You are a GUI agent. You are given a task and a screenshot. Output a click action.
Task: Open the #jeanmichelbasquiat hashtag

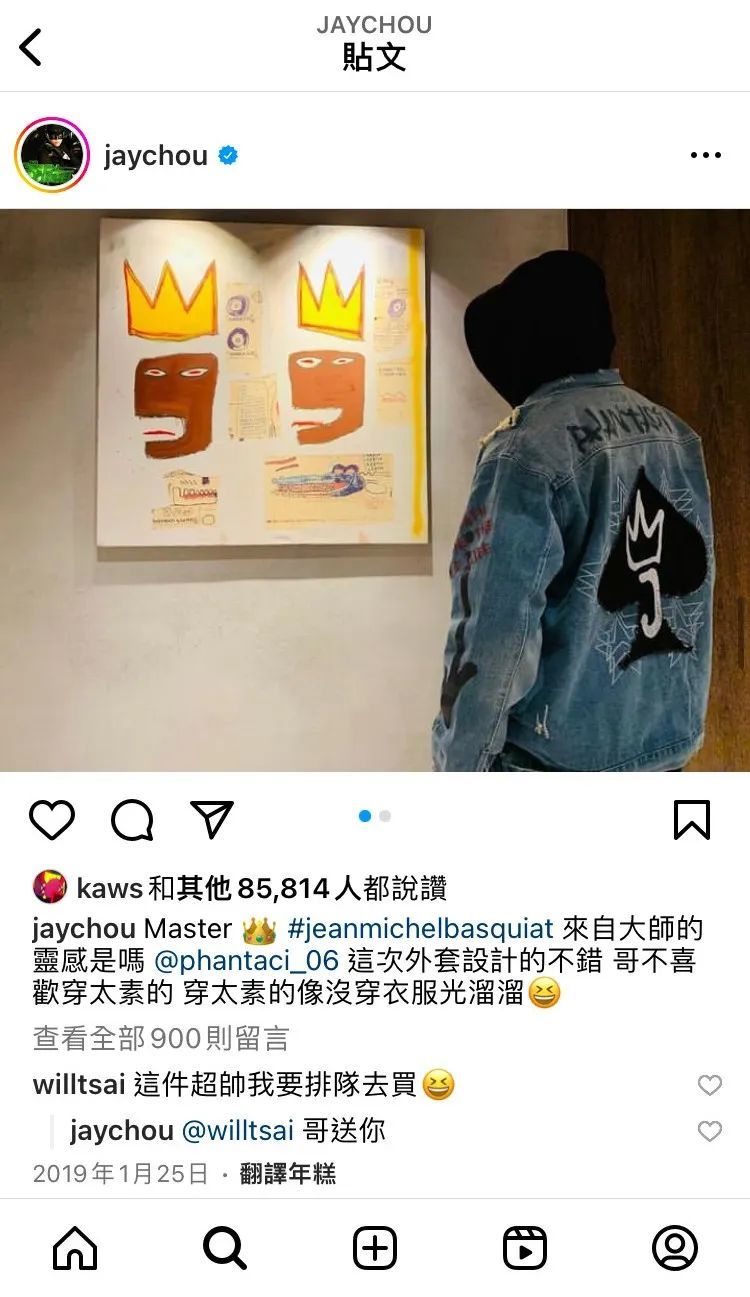[x=420, y=929]
